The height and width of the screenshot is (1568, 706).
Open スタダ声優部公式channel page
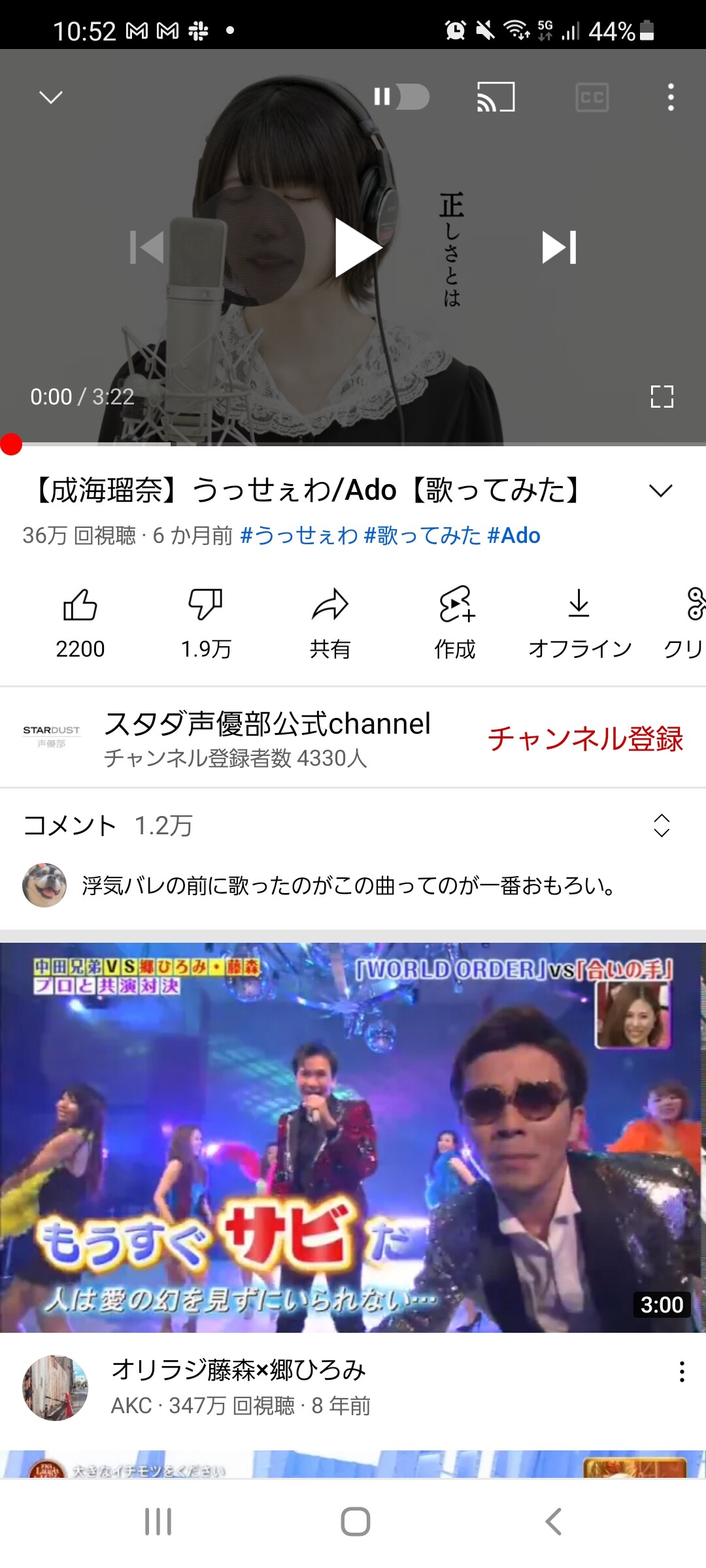coord(267,724)
